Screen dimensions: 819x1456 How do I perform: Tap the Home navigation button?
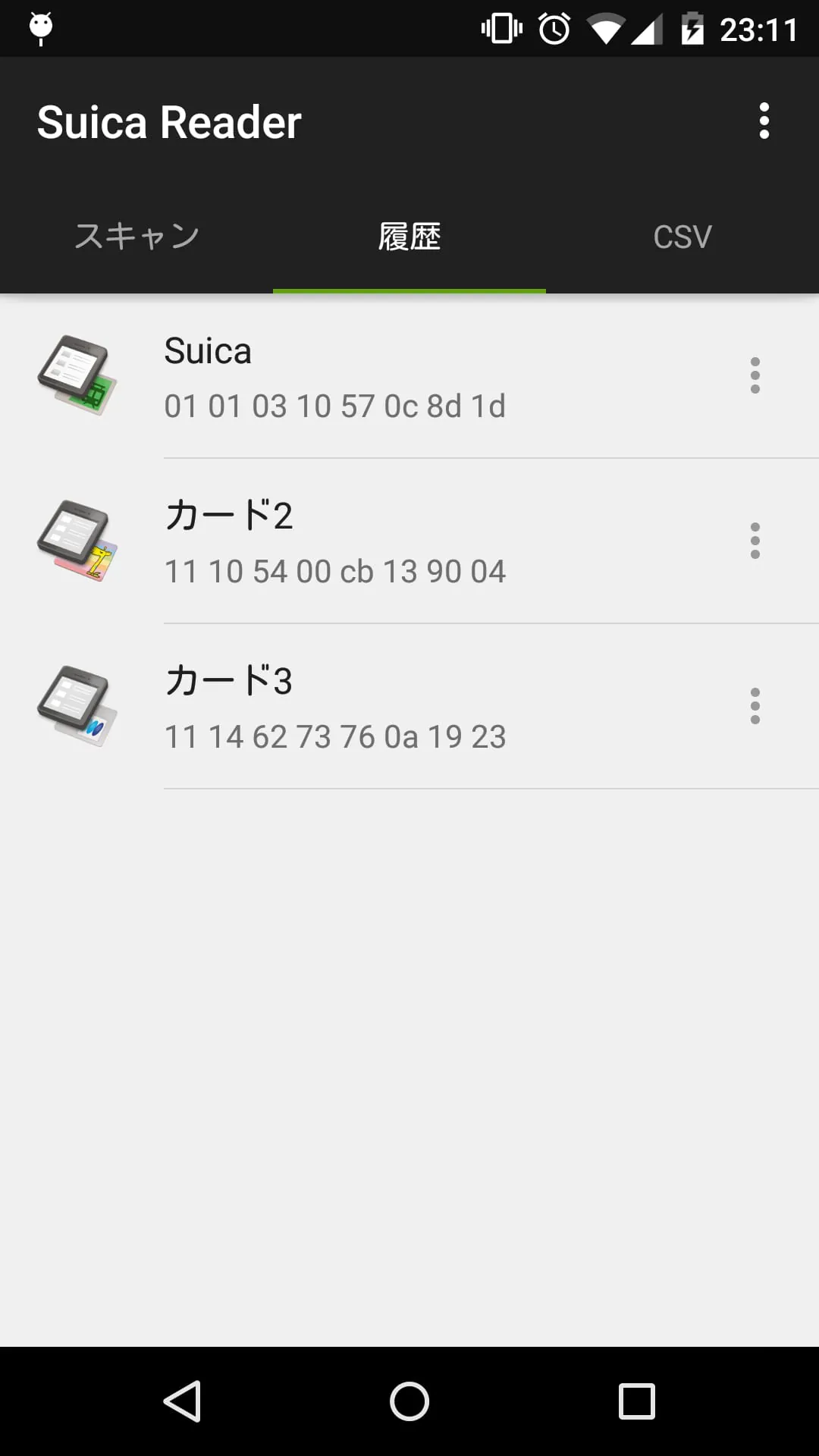(409, 1401)
